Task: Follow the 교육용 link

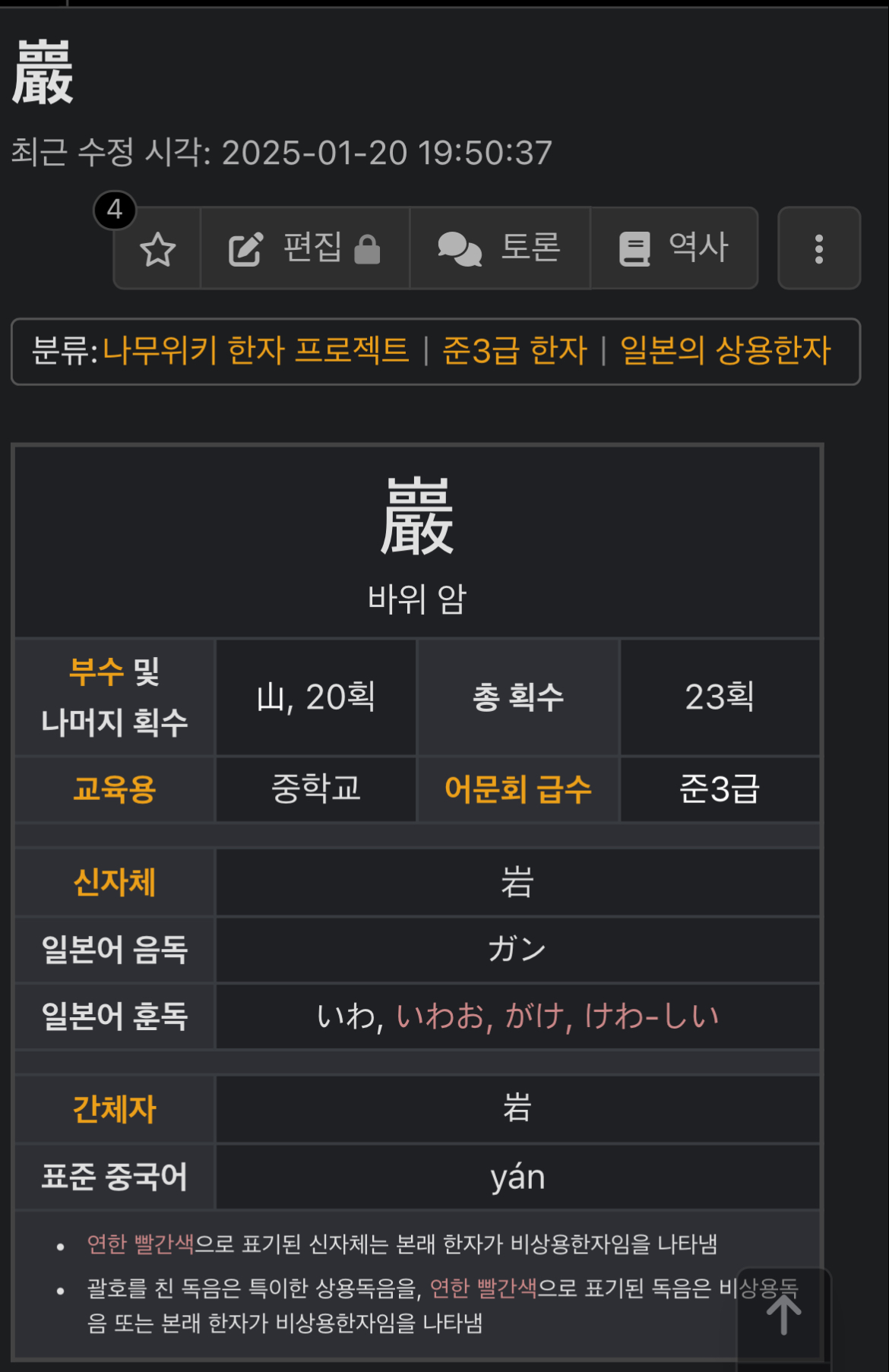Action: tap(115, 789)
